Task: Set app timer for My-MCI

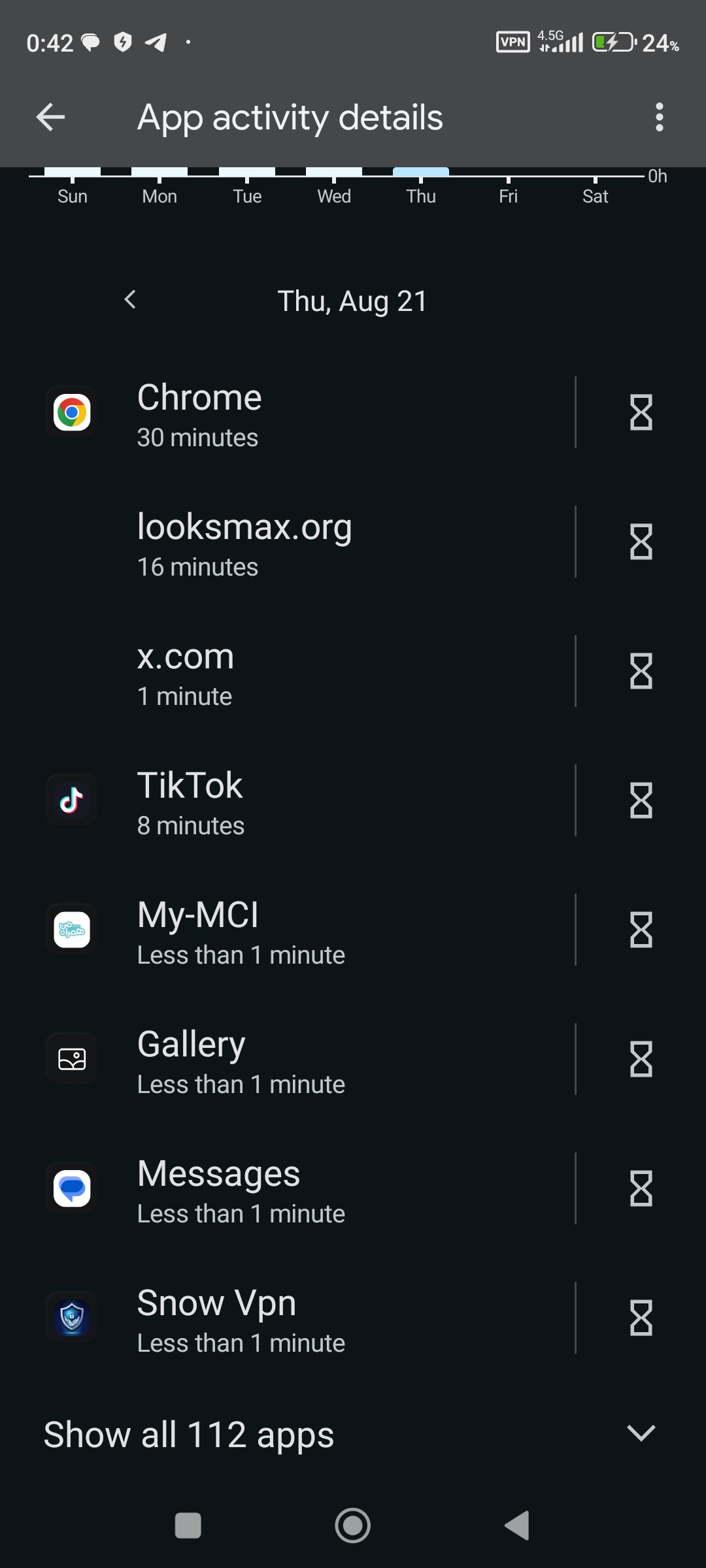Action: 641,930
